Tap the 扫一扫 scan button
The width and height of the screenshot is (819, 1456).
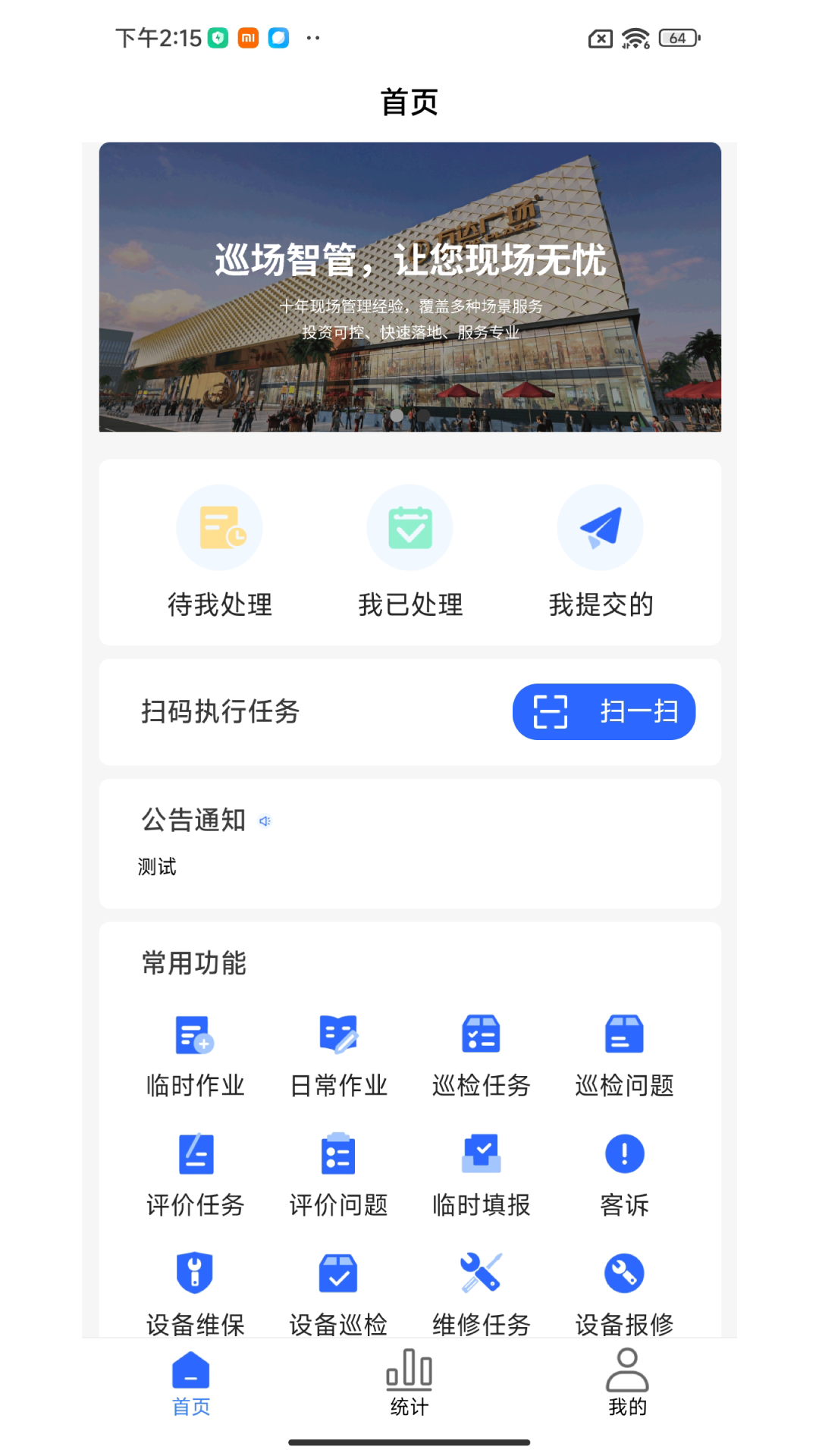(604, 711)
